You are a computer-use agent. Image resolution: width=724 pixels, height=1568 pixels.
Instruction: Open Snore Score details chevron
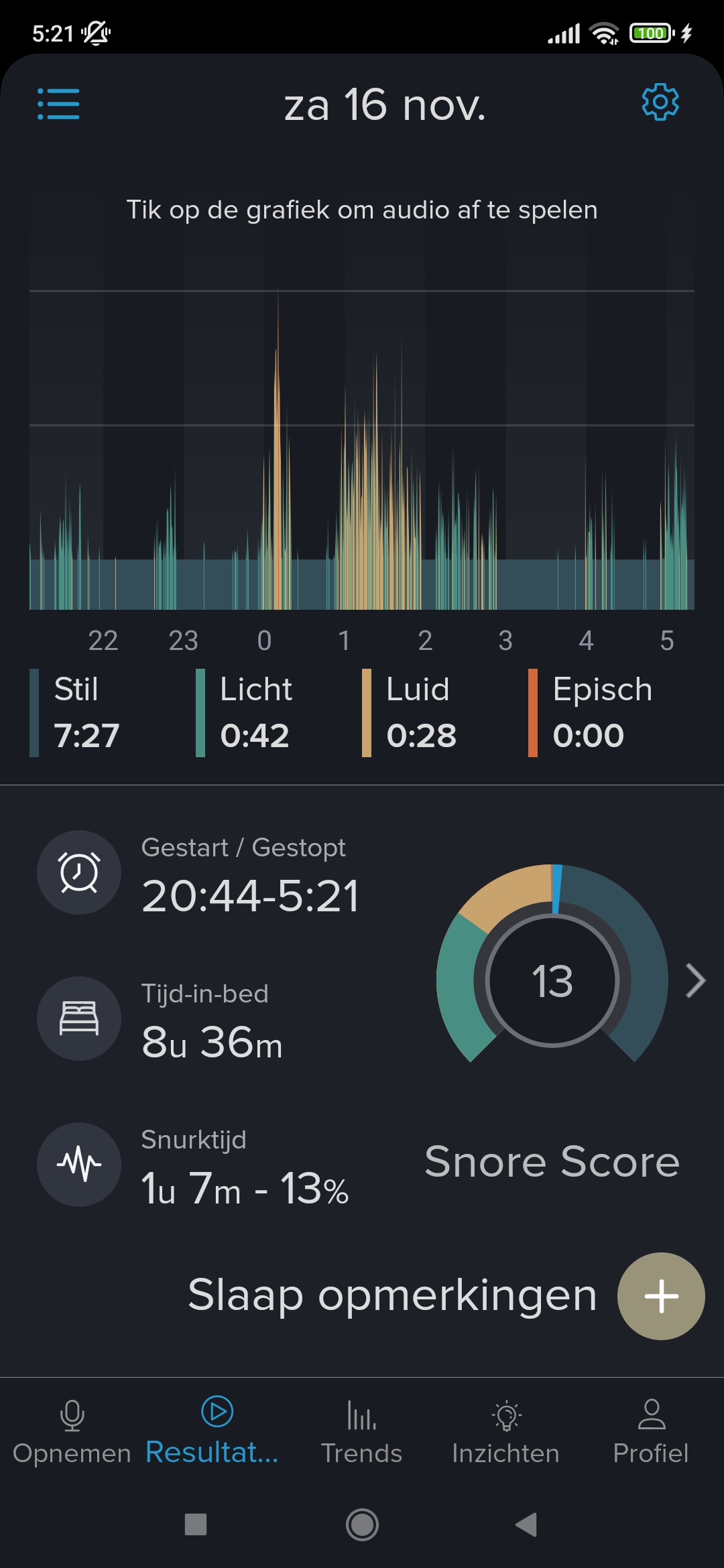click(x=696, y=981)
